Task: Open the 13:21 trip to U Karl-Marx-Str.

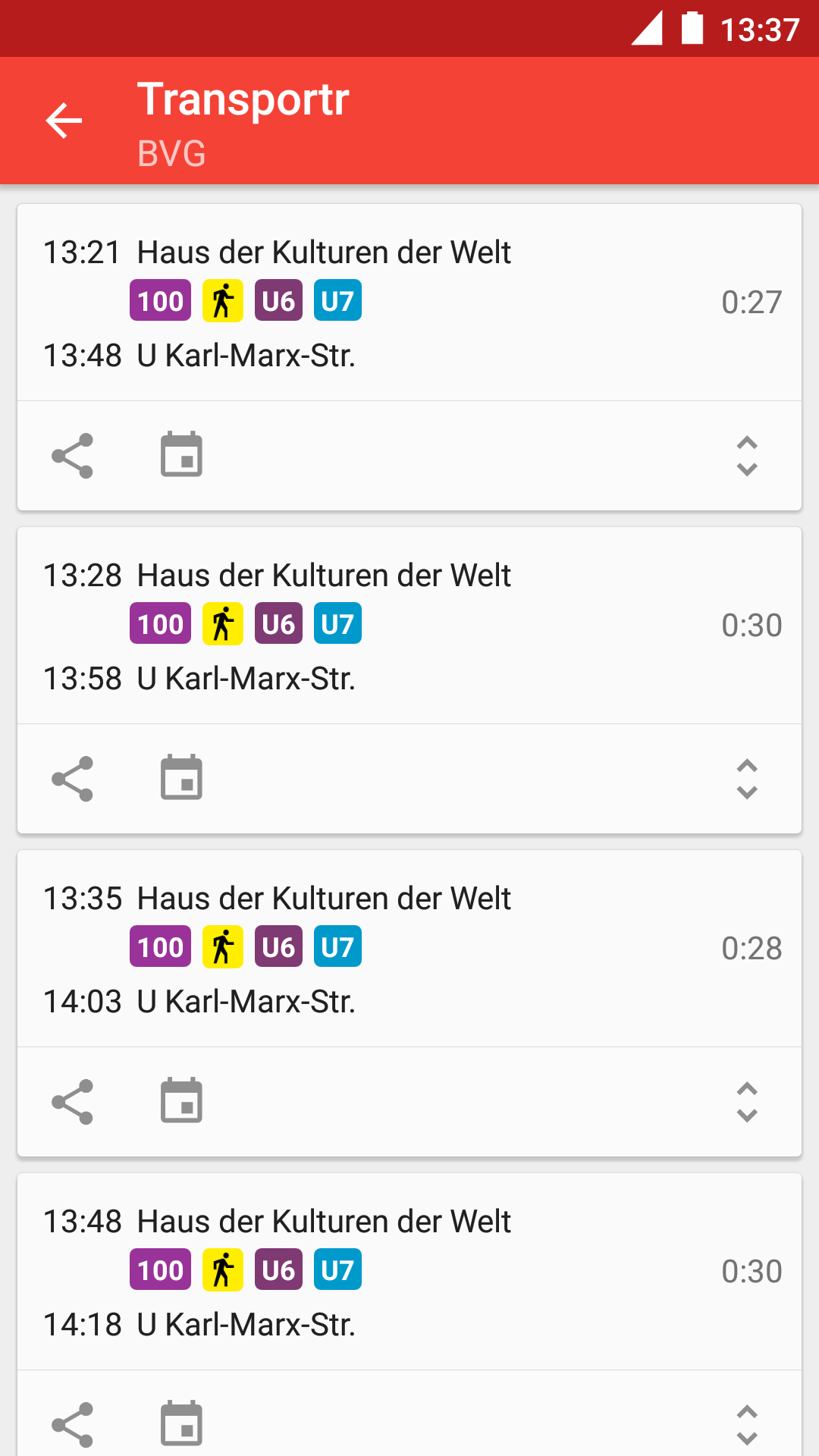Action: tap(409, 303)
